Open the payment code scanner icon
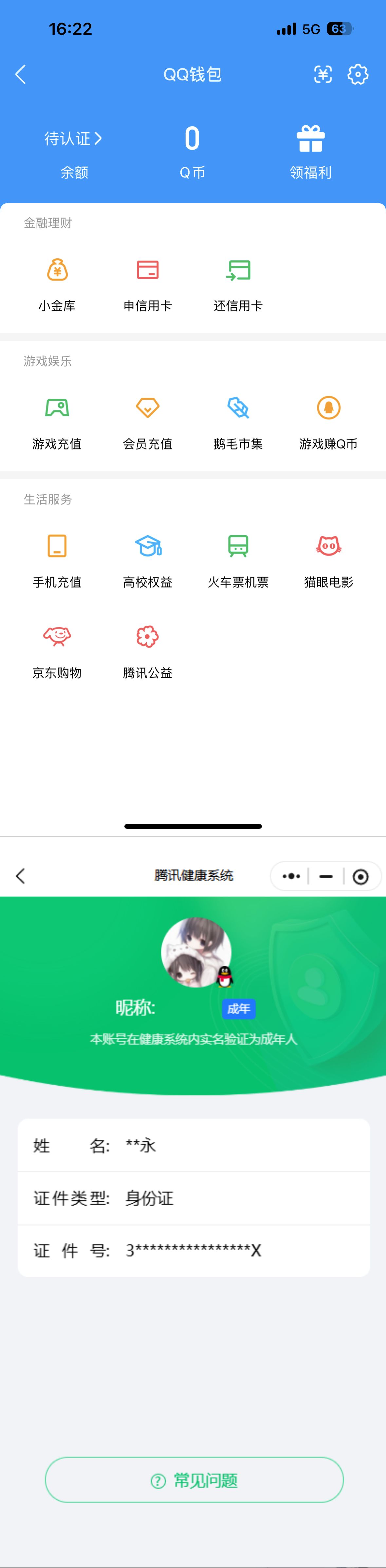Viewport: 386px width, 1568px height. (x=323, y=74)
